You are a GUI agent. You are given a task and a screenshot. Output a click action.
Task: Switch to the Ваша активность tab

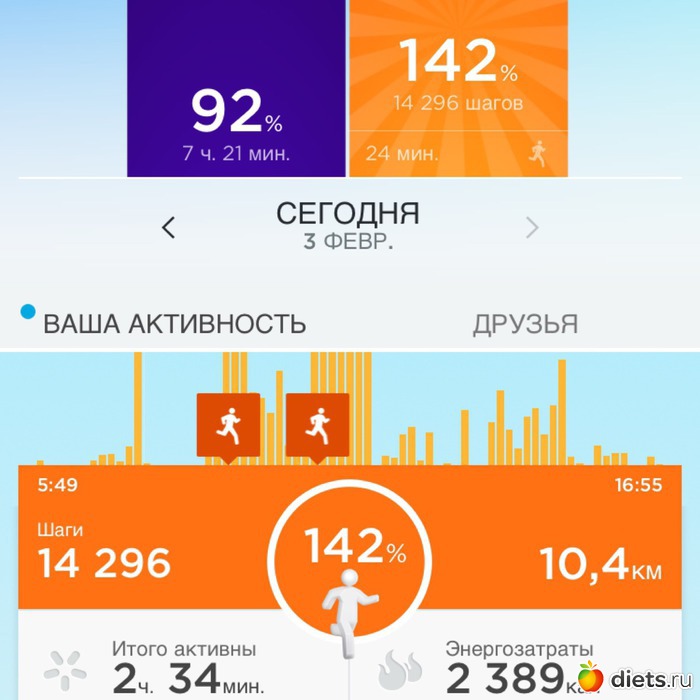coord(174,324)
